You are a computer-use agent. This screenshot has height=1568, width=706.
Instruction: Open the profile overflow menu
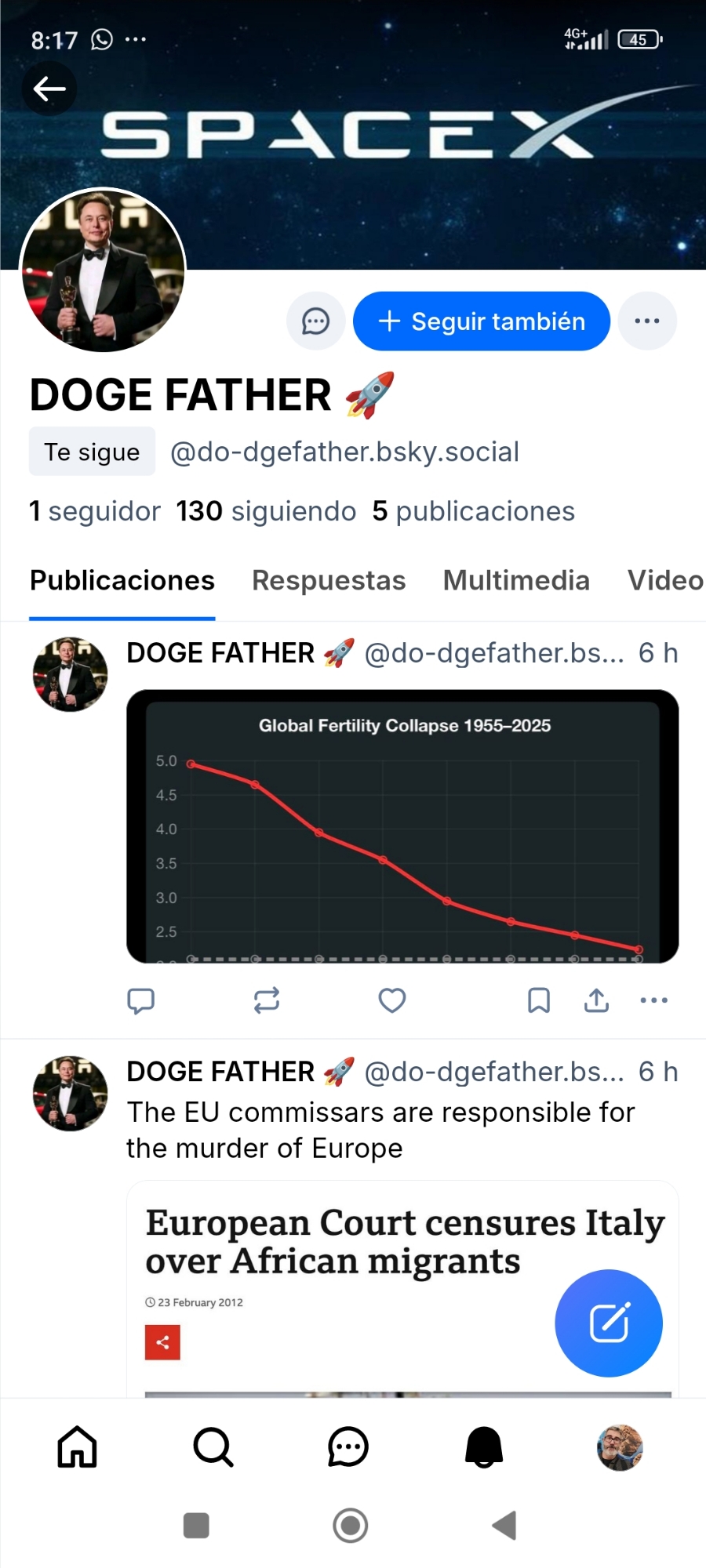[647, 321]
